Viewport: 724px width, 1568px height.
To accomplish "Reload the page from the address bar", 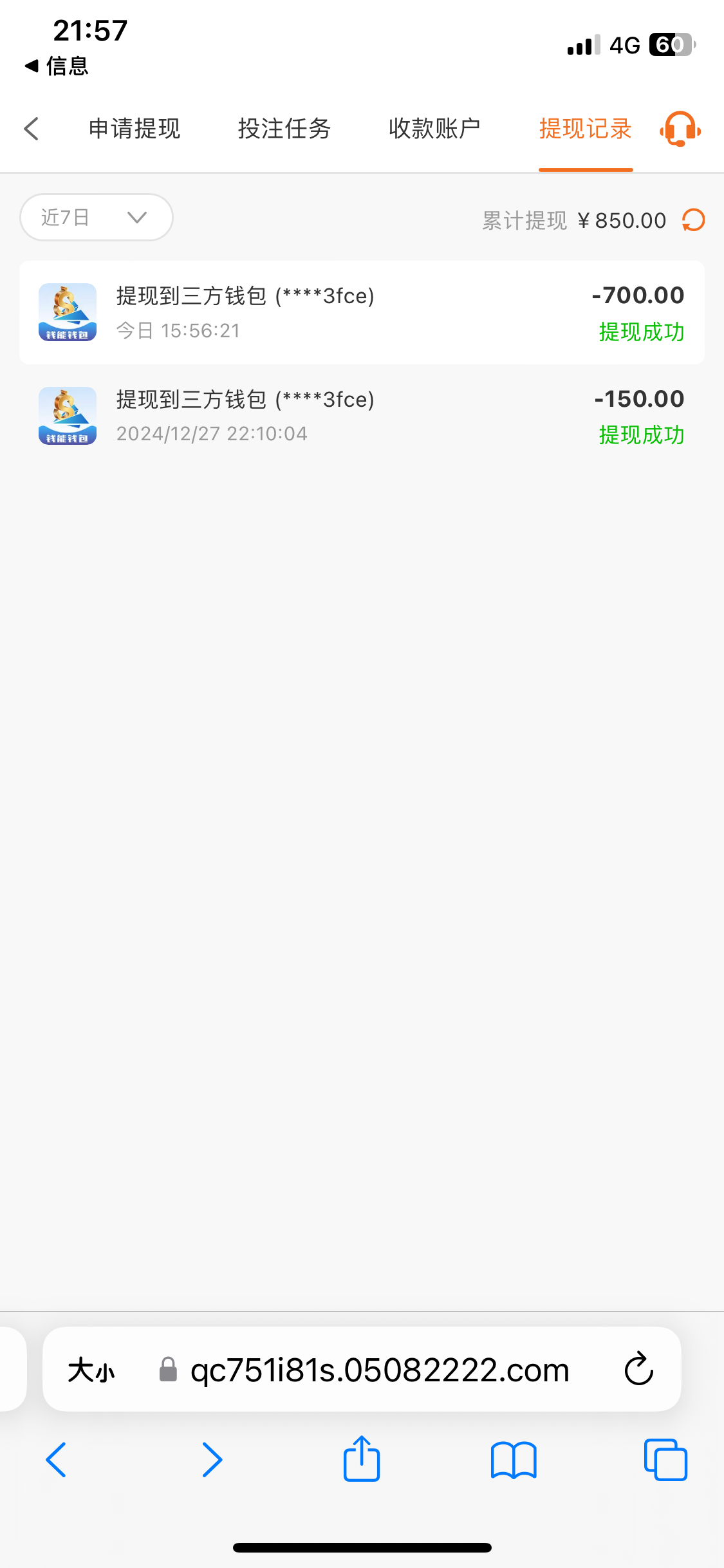I will coord(639,1369).
